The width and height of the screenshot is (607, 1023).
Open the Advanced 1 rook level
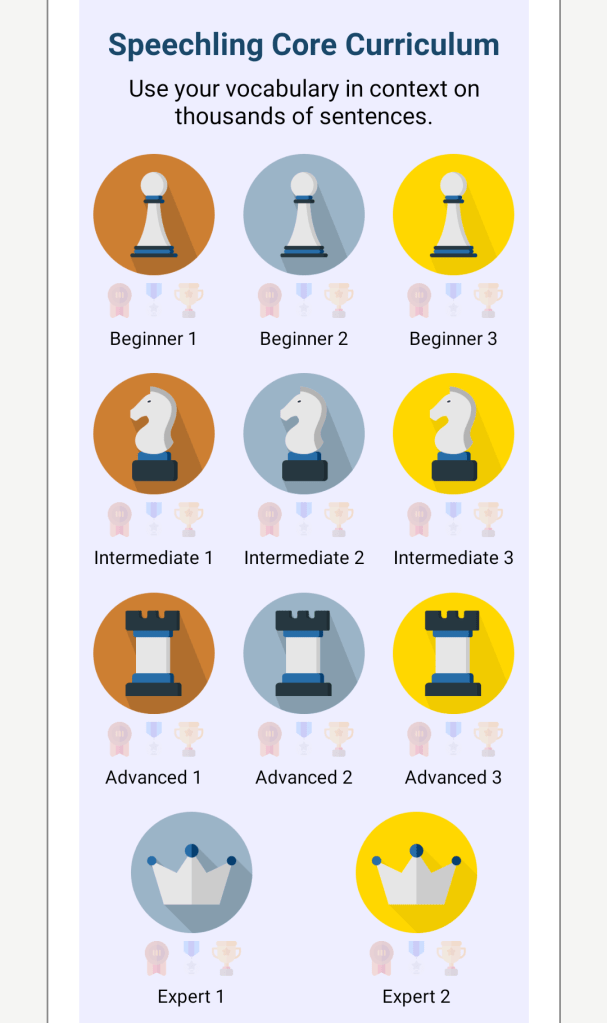153,653
